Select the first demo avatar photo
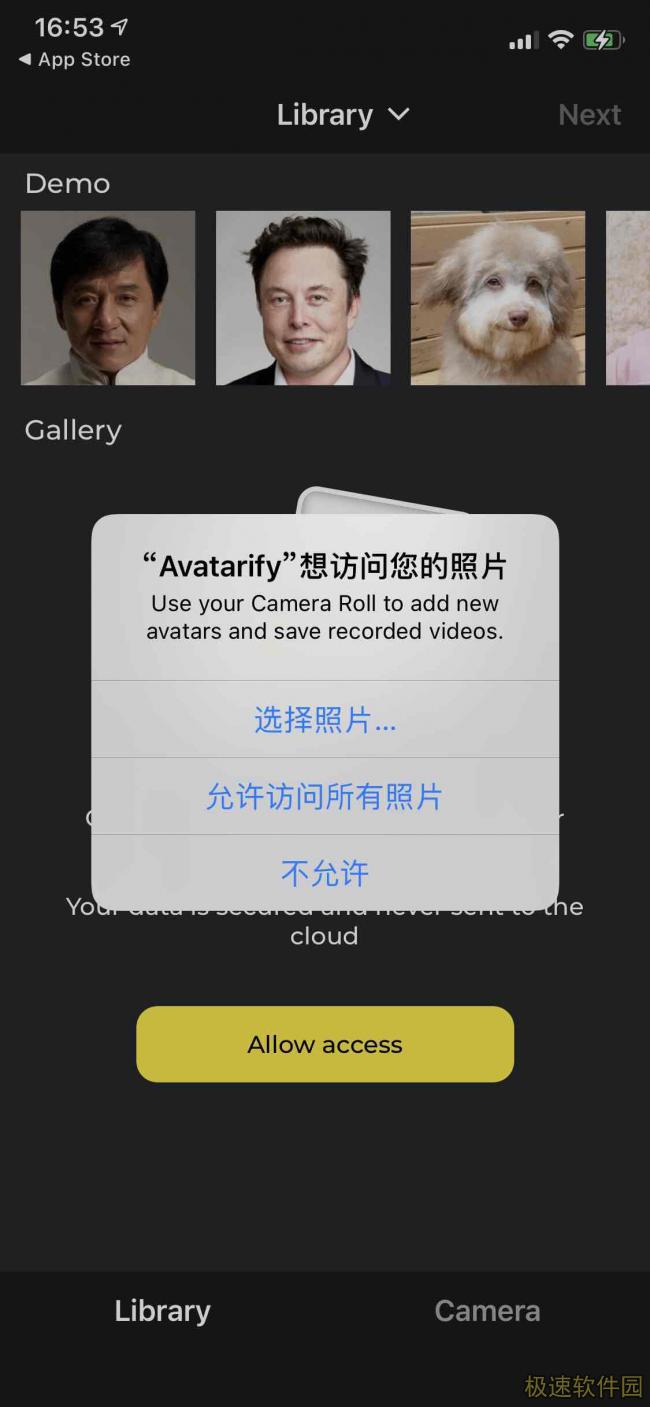Image resolution: width=650 pixels, height=1407 pixels. (x=108, y=298)
